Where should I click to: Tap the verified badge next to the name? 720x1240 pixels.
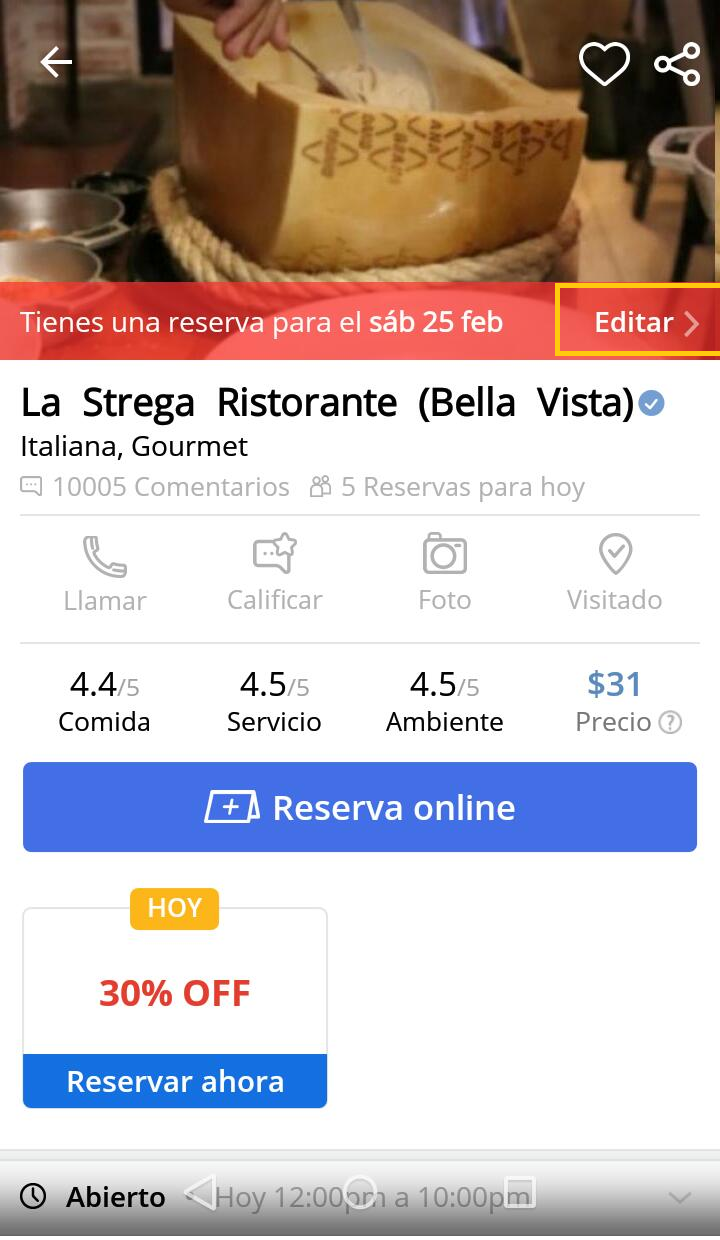651,403
